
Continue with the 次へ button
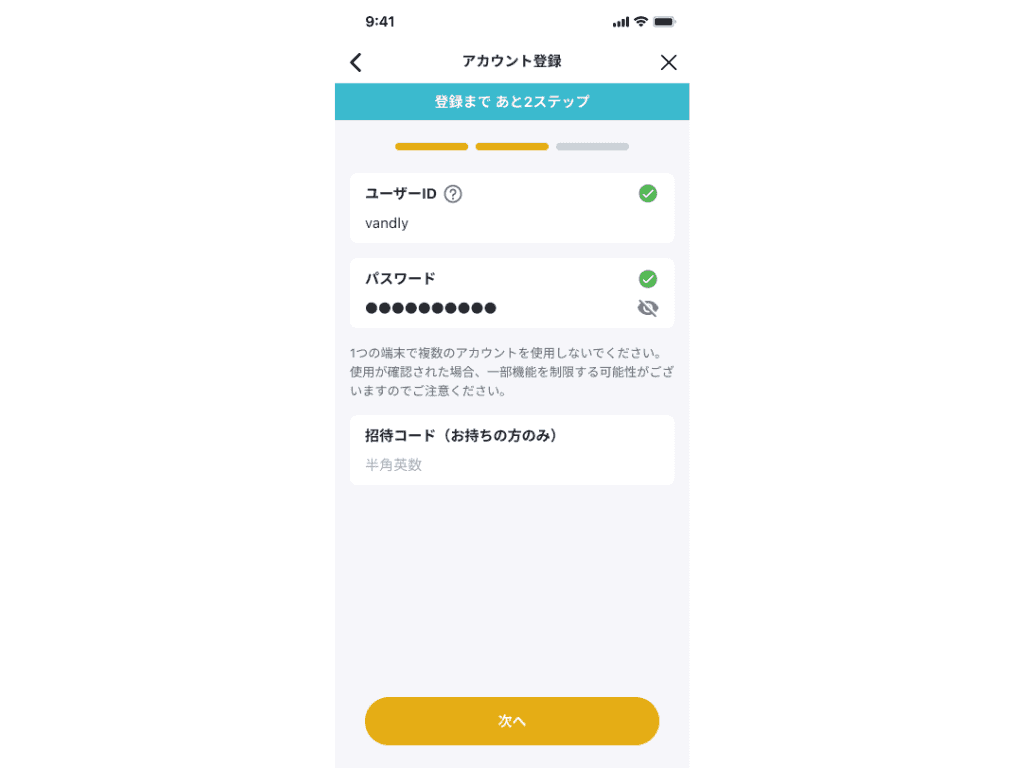pyautogui.click(x=511, y=721)
